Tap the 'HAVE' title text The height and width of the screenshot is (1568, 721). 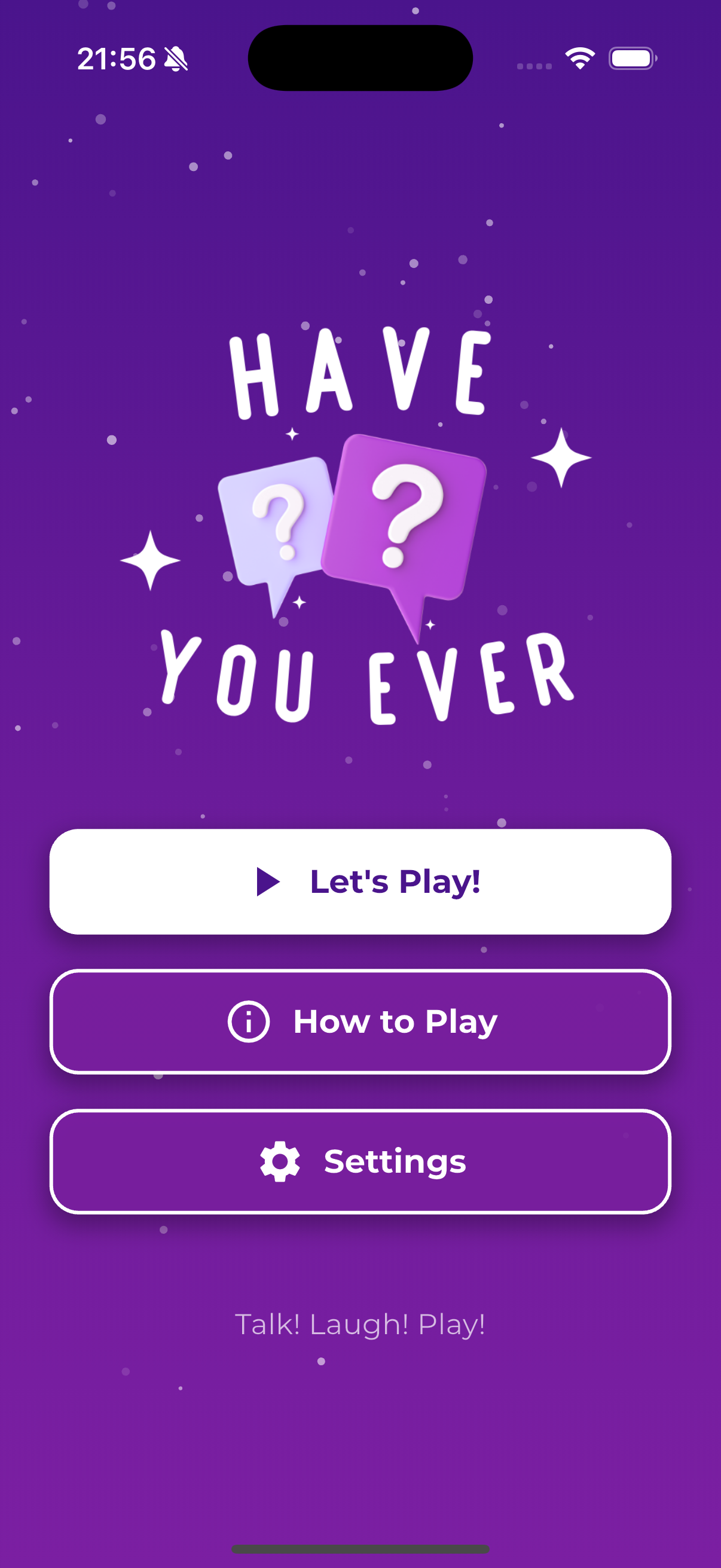(x=360, y=374)
